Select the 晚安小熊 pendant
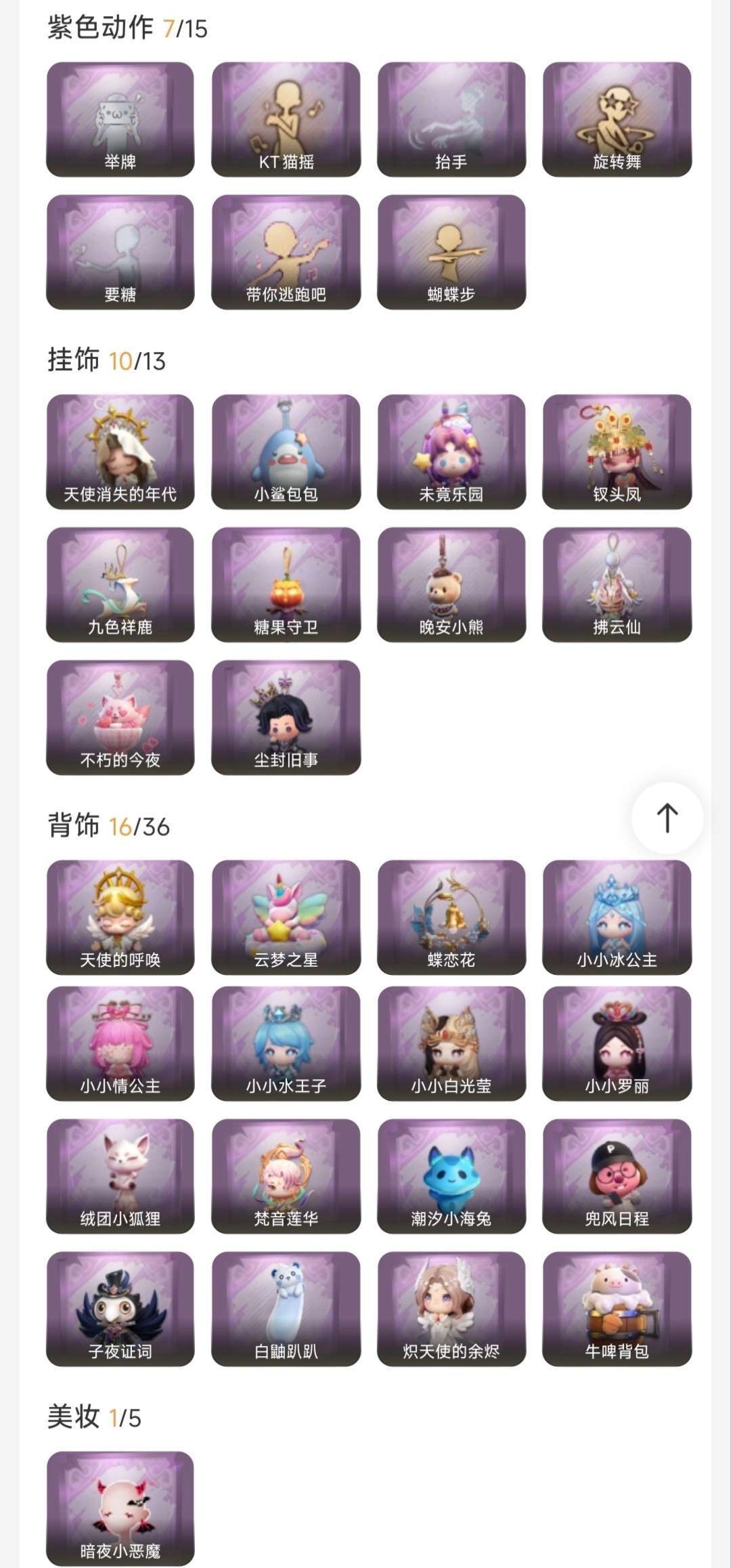The width and height of the screenshot is (731, 1568). [451, 584]
